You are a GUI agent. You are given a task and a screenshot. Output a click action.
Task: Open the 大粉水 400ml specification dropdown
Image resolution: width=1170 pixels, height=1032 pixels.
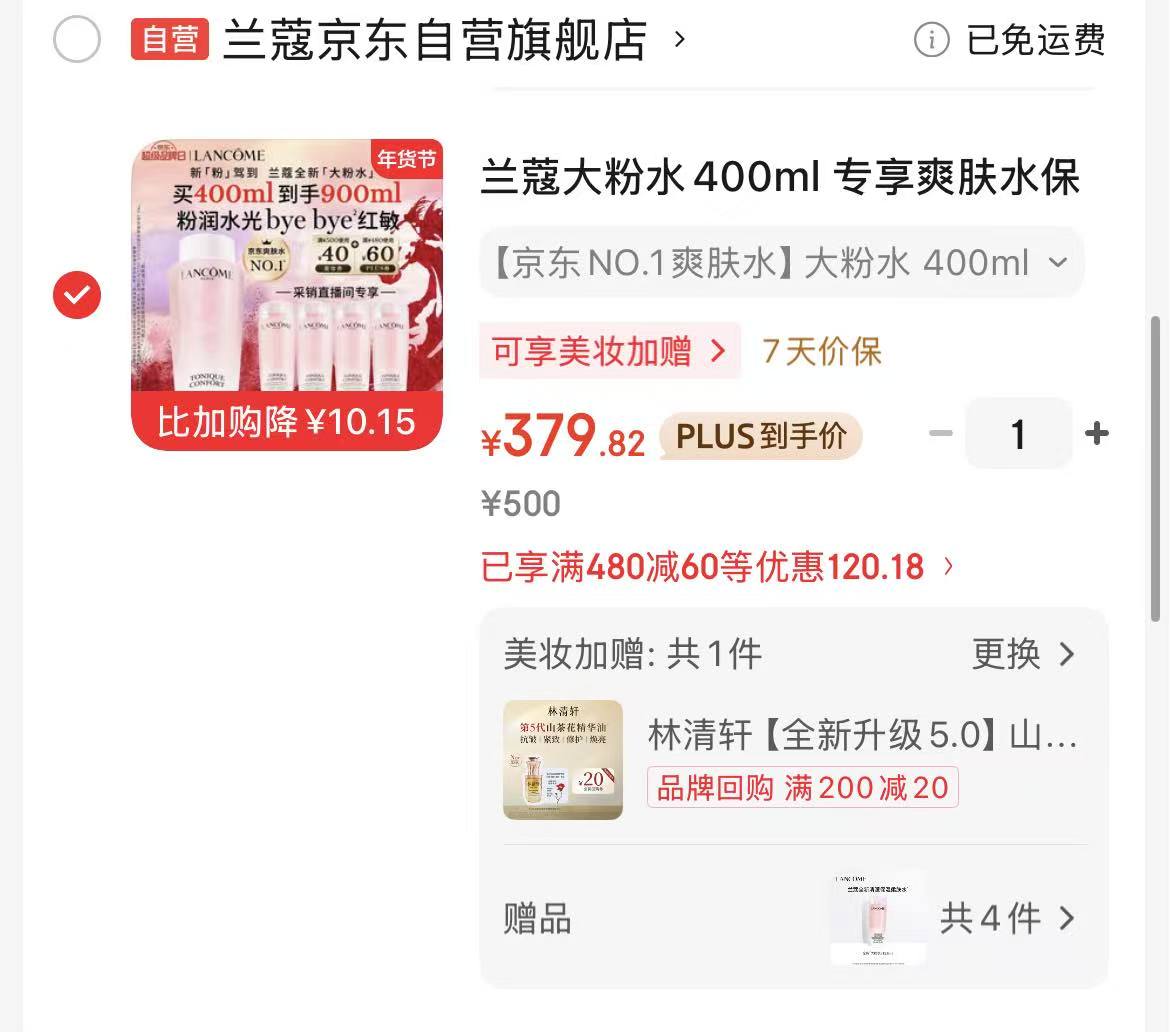click(780, 263)
